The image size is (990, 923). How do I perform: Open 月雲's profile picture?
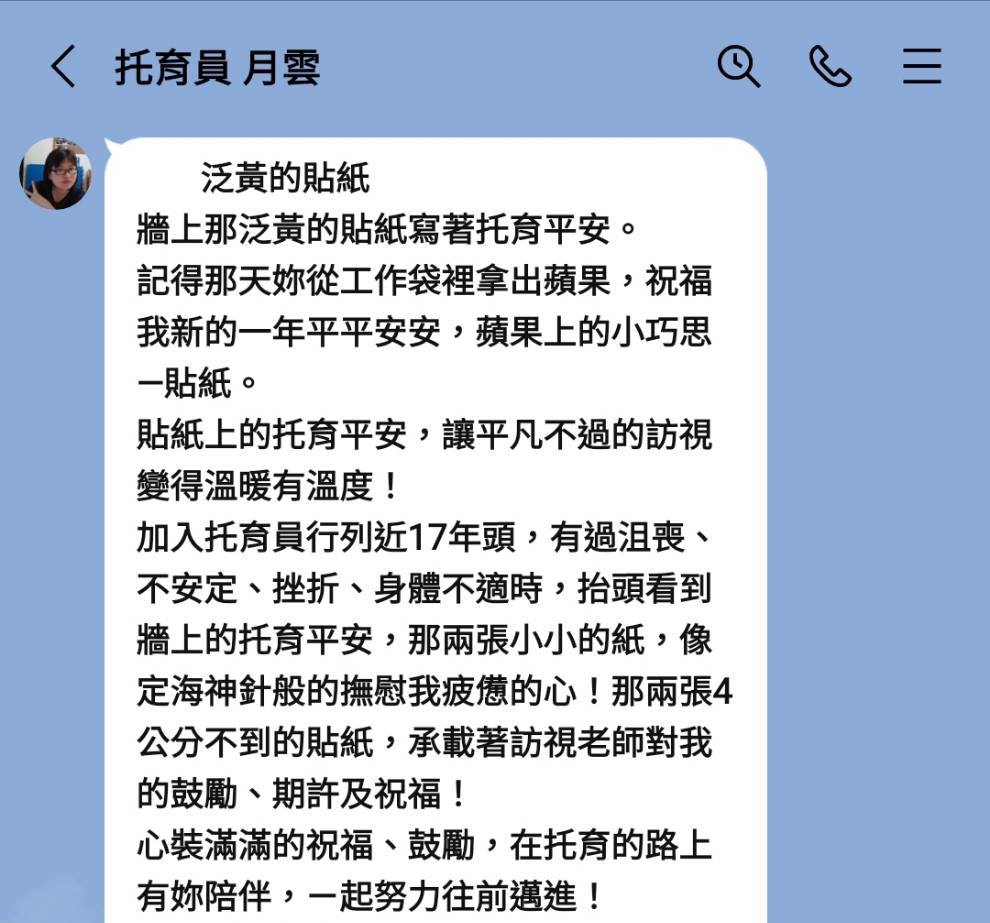[56, 174]
